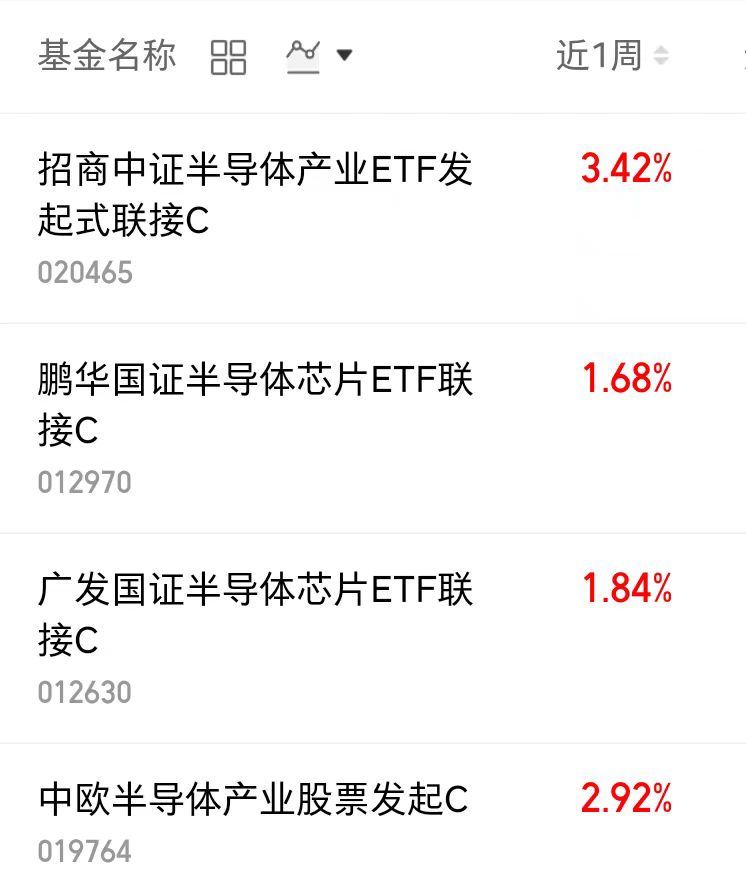746x895 pixels.
Task: Select 广发国证半导体芯片ETF联接C fund row
Action: pyautogui.click(x=255, y=615)
